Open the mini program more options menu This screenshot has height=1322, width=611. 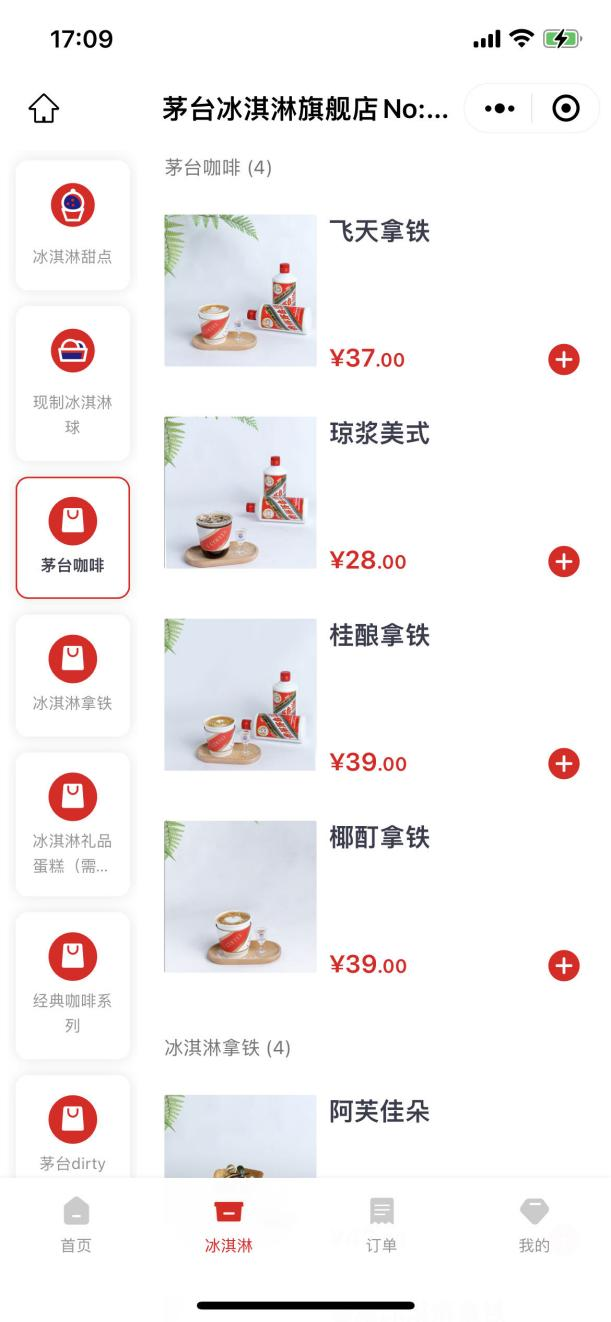[499, 109]
